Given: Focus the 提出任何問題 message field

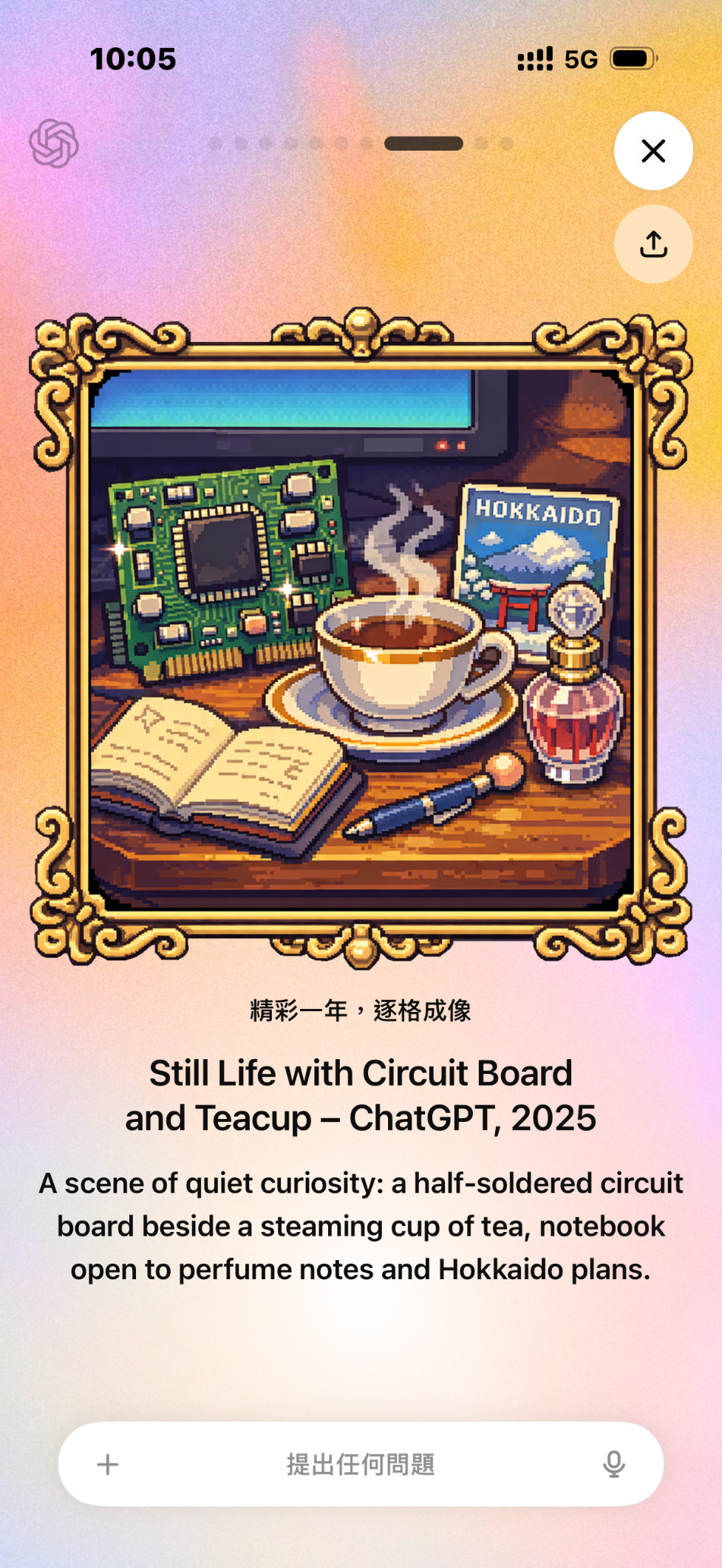Looking at the screenshot, I should click(361, 1464).
